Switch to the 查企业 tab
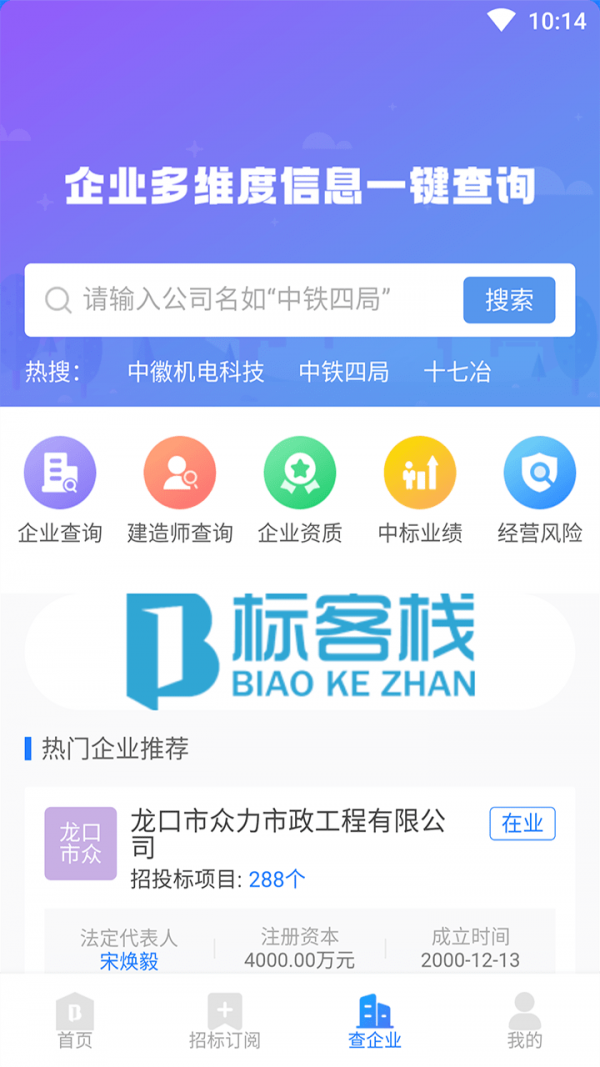 [375, 1020]
